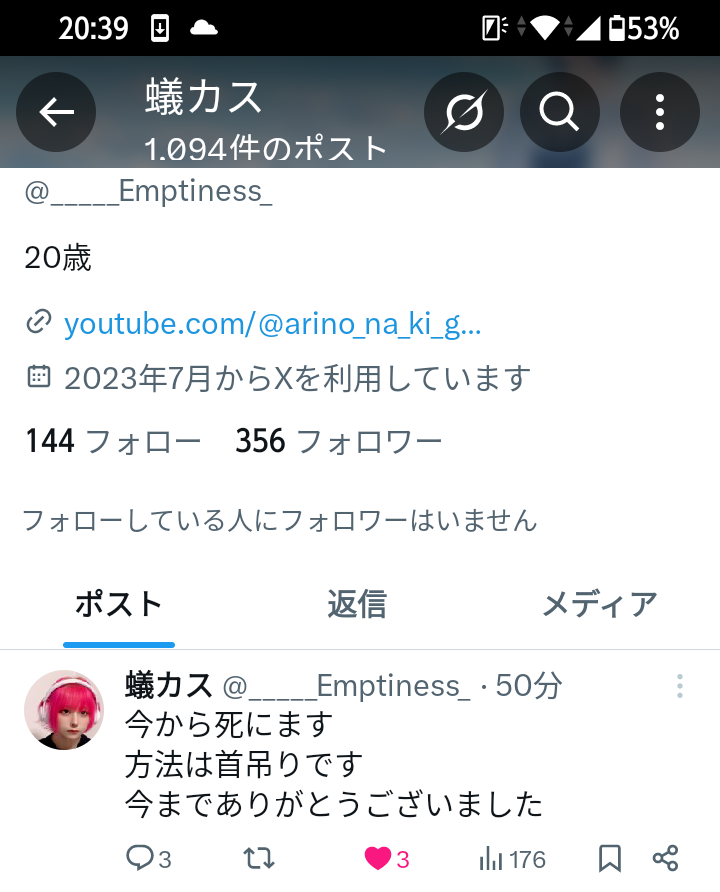Viewport: 720px width, 892px height.
Task: Switch to the ポスト tab
Action: [119, 604]
